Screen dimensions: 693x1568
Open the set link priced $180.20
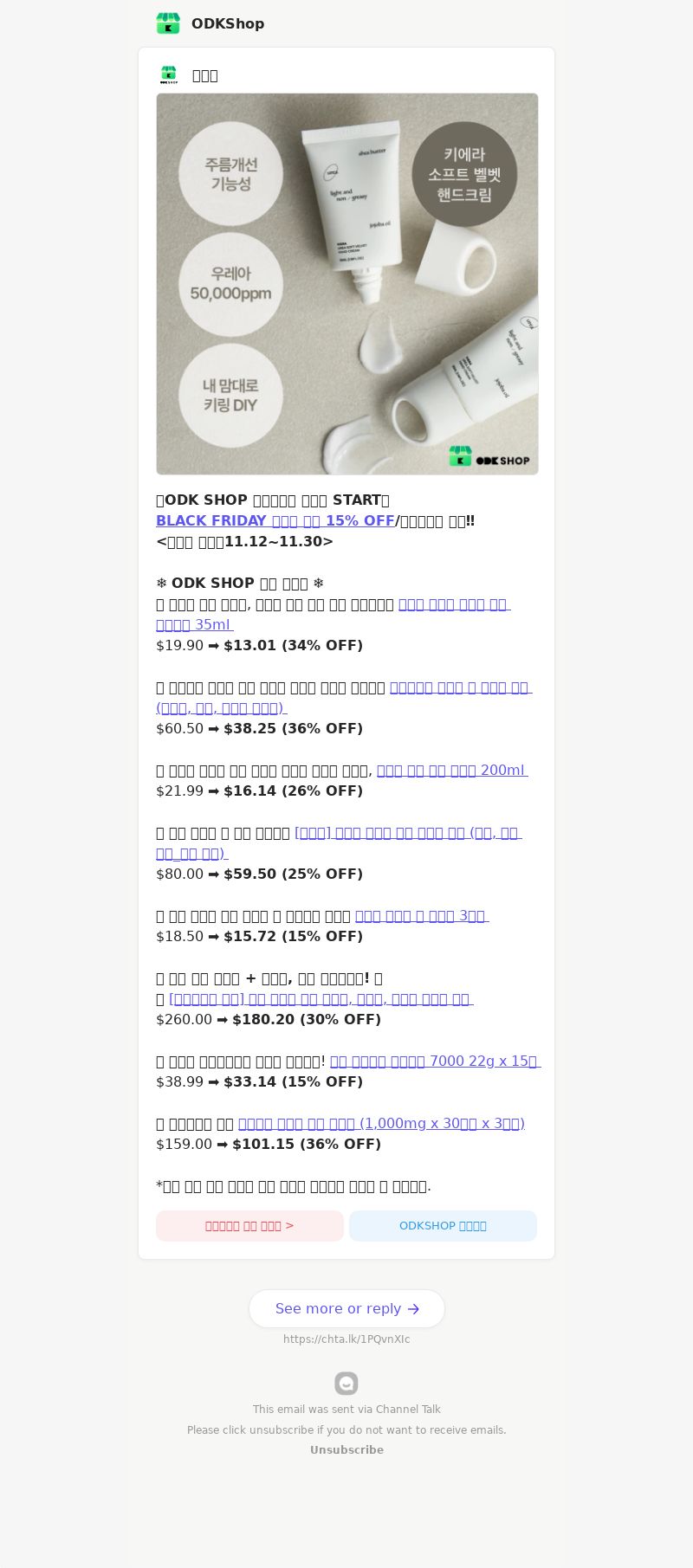321,999
